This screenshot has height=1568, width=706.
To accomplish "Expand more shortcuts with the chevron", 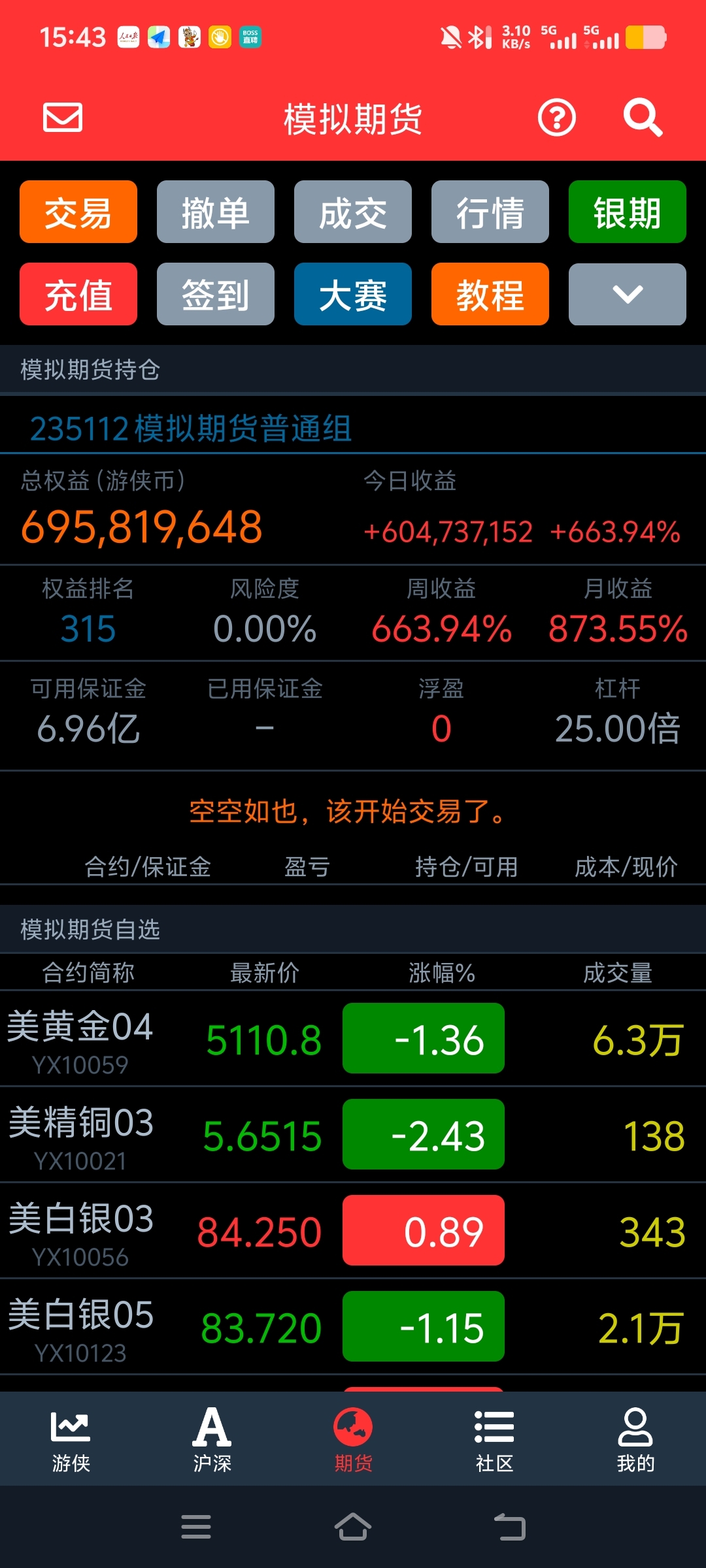I will (628, 294).
